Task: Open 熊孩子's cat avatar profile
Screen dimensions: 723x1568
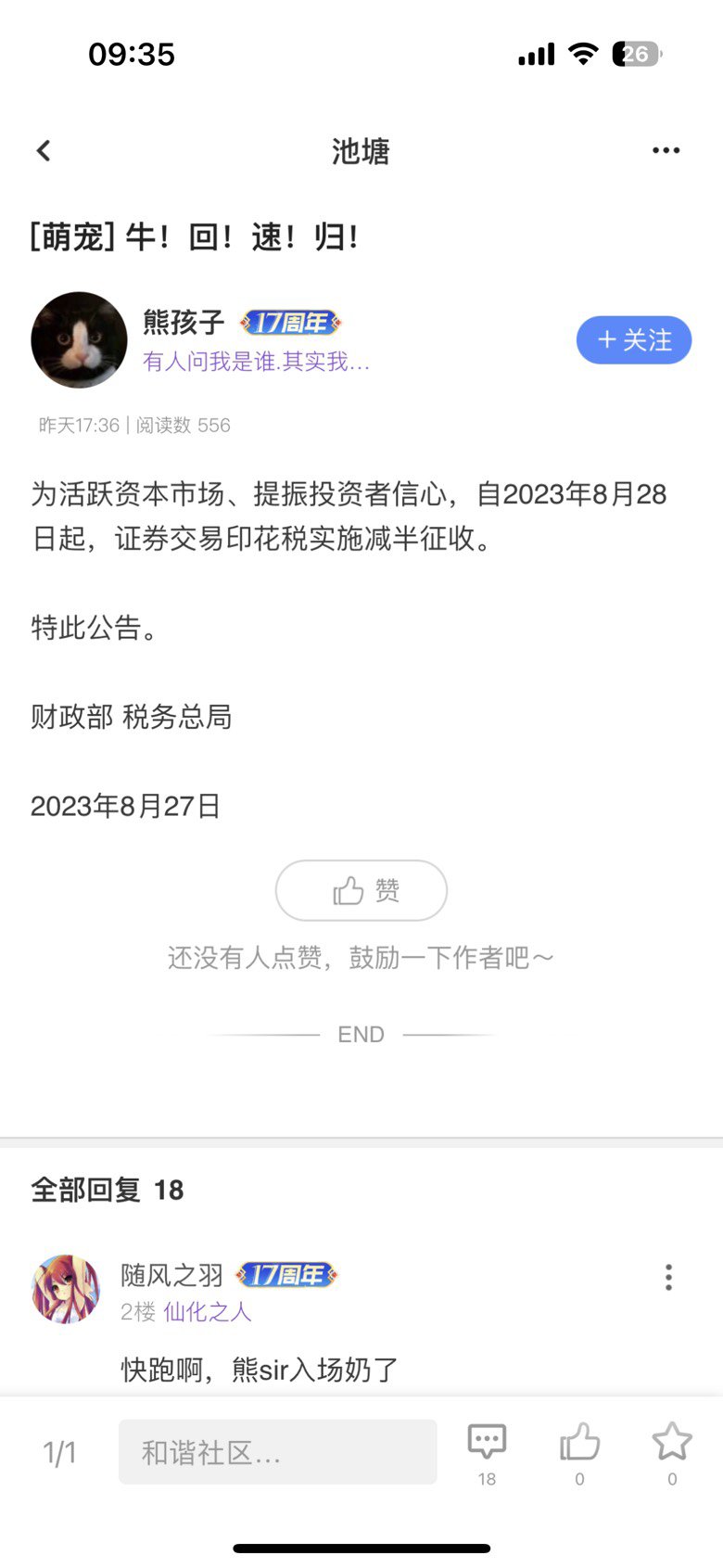Action: pyautogui.click(x=79, y=340)
